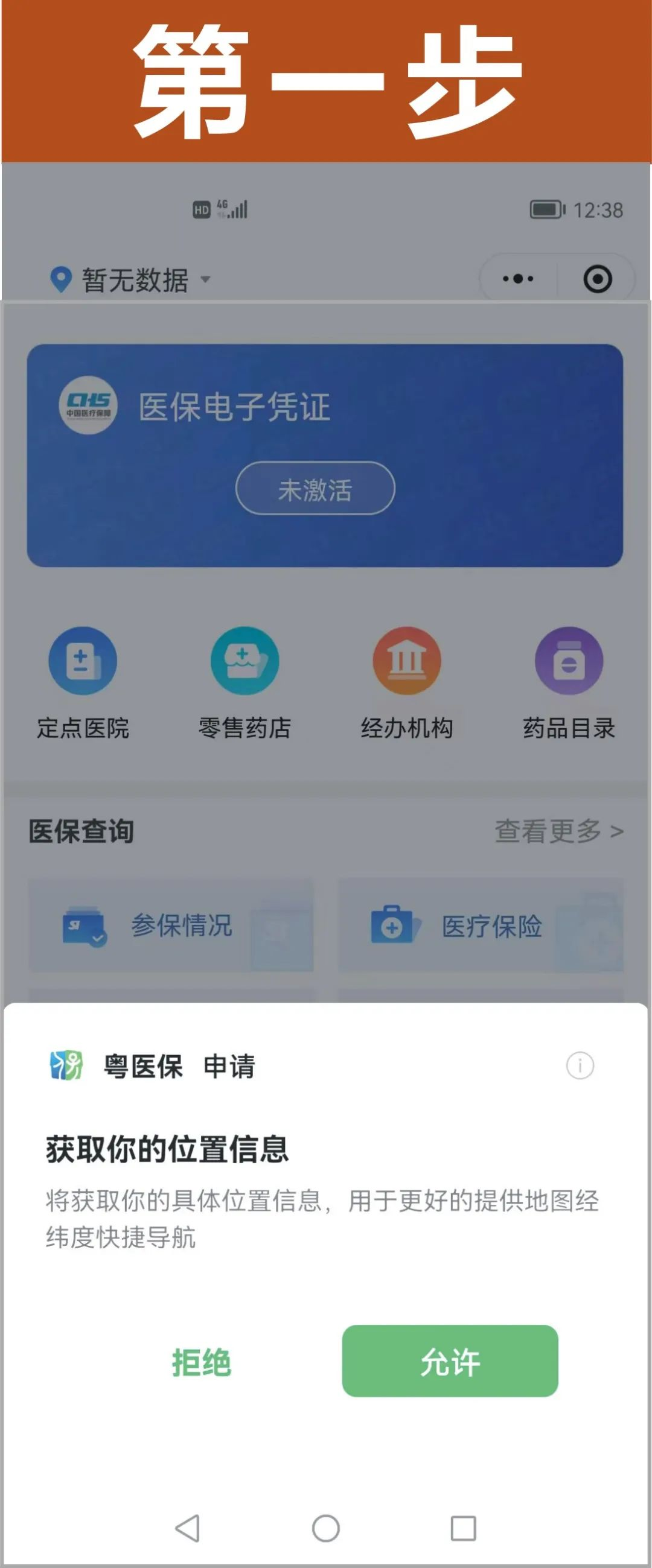The height and width of the screenshot is (1568, 652).
Task: Expand the 暂无数据 location dropdown
Action: (131, 280)
